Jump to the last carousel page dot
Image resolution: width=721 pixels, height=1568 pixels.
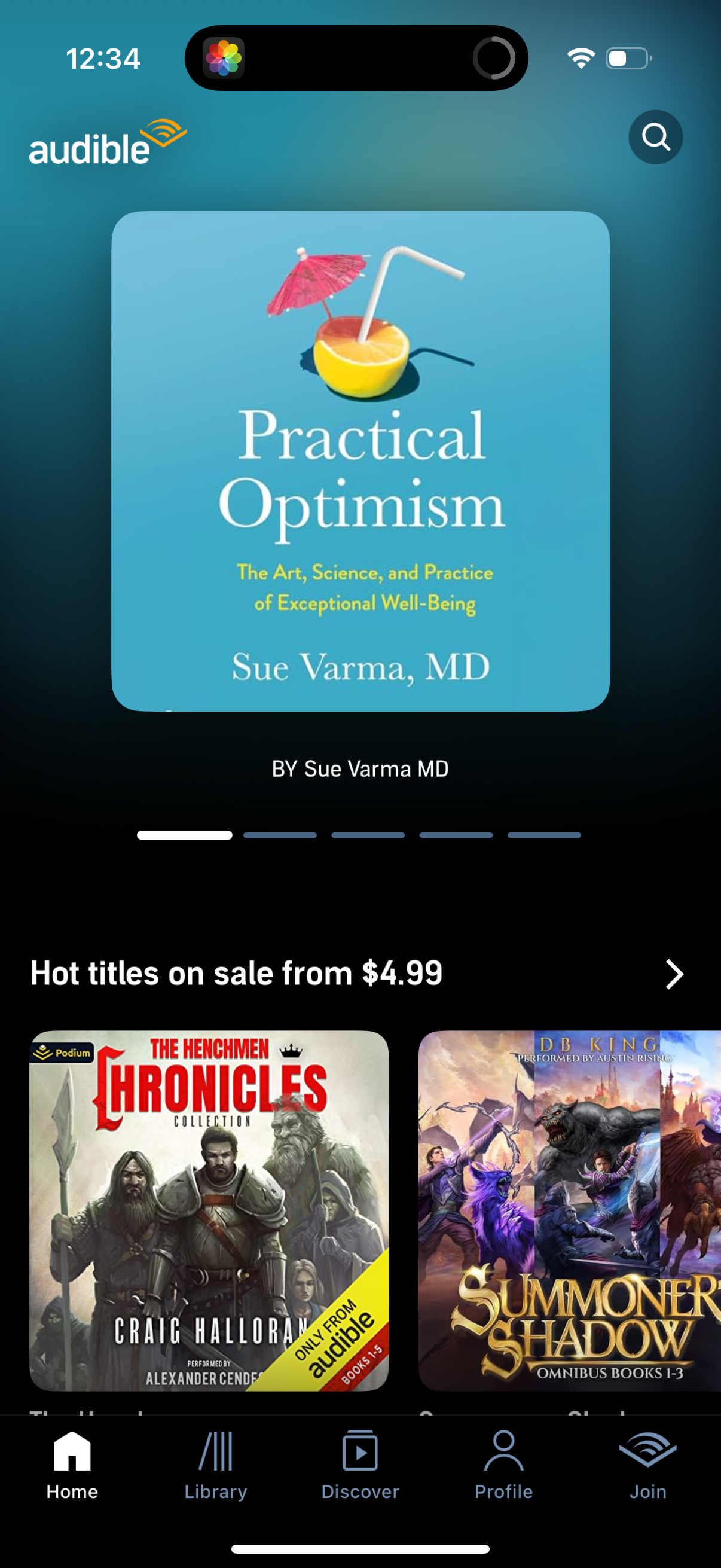click(x=544, y=834)
